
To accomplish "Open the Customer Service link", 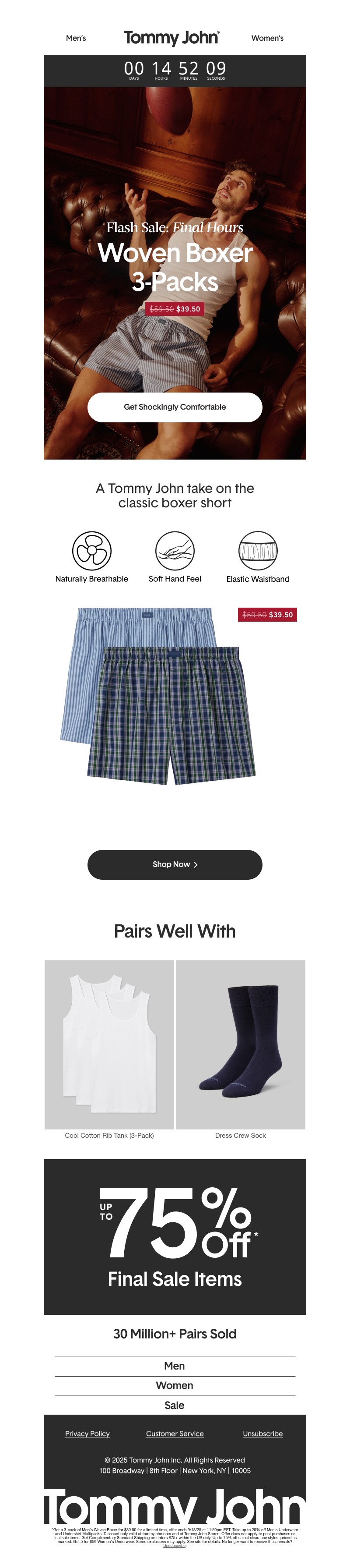I will 175,1433.
